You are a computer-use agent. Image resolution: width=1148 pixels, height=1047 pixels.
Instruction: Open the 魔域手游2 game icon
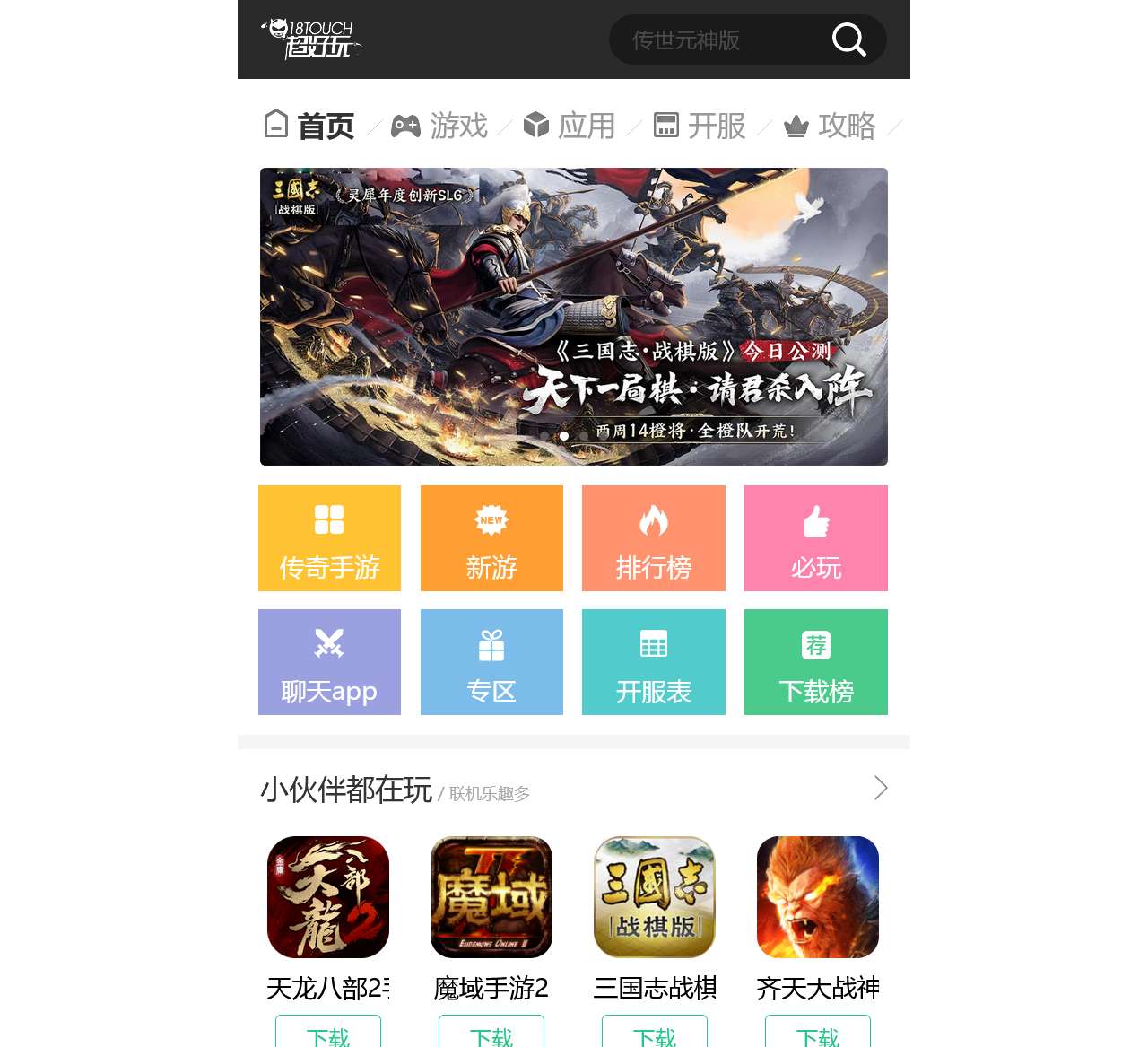point(491,897)
